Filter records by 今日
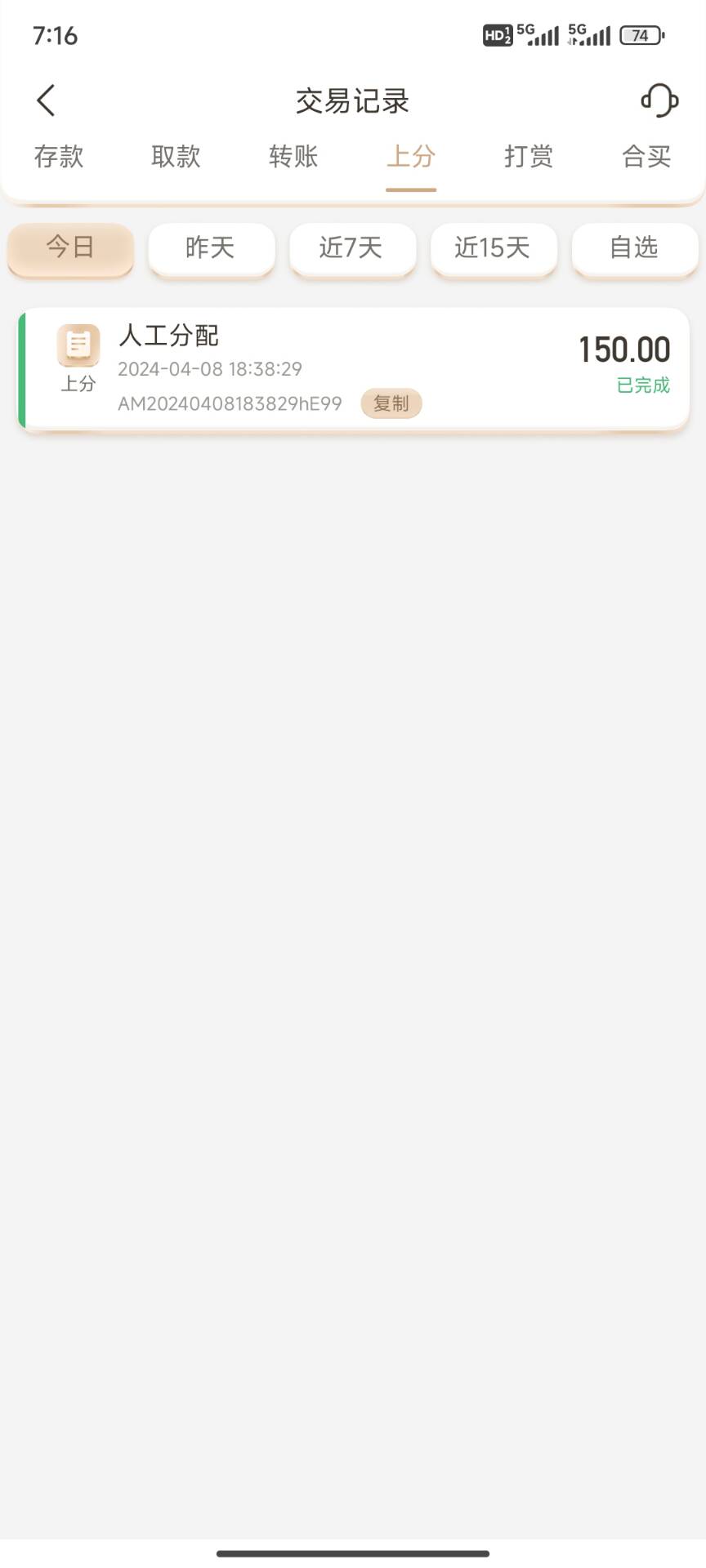The width and height of the screenshot is (706, 1568). (70, 247)
